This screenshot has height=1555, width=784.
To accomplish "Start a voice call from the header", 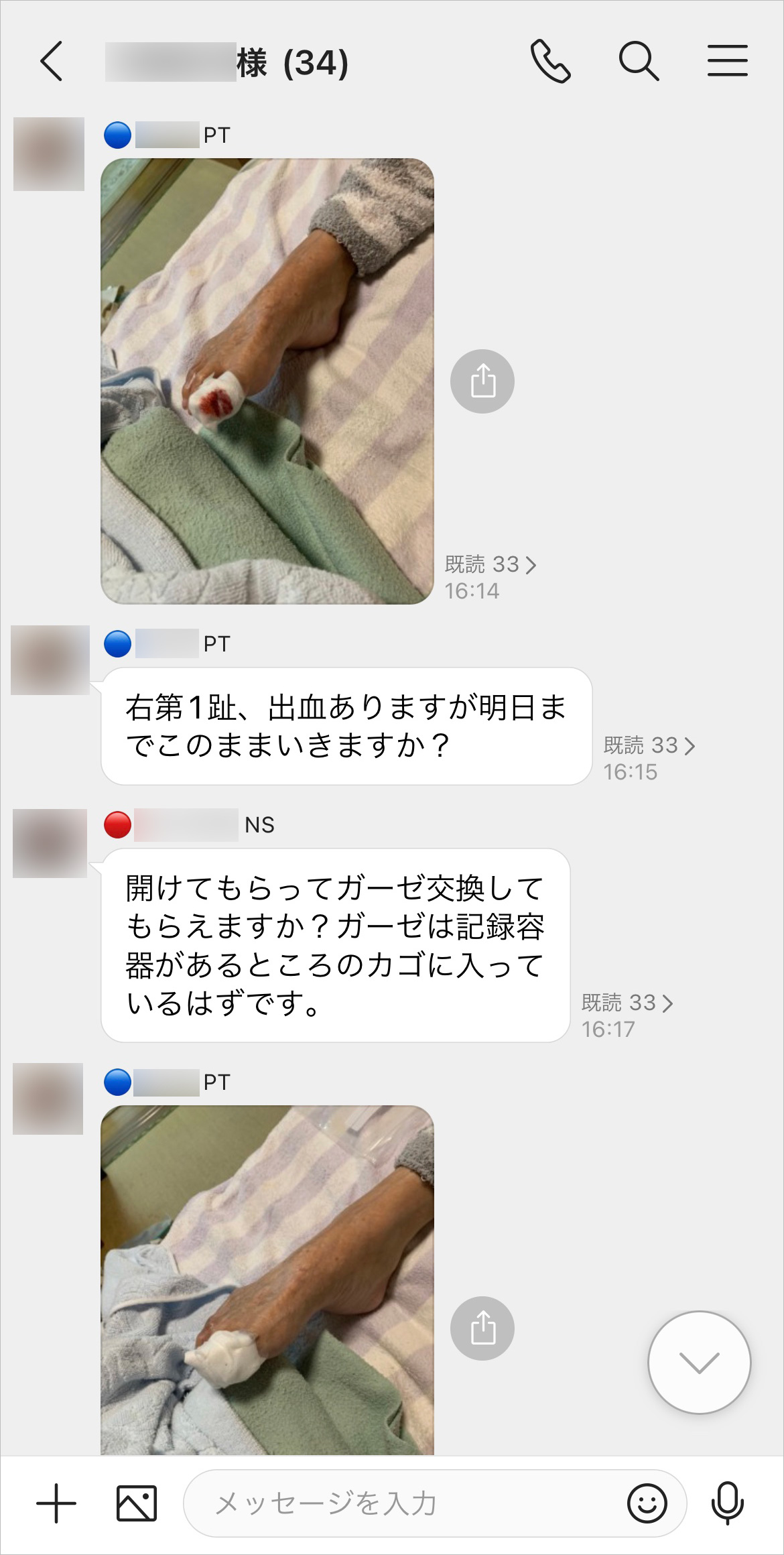I will (550, 62).
